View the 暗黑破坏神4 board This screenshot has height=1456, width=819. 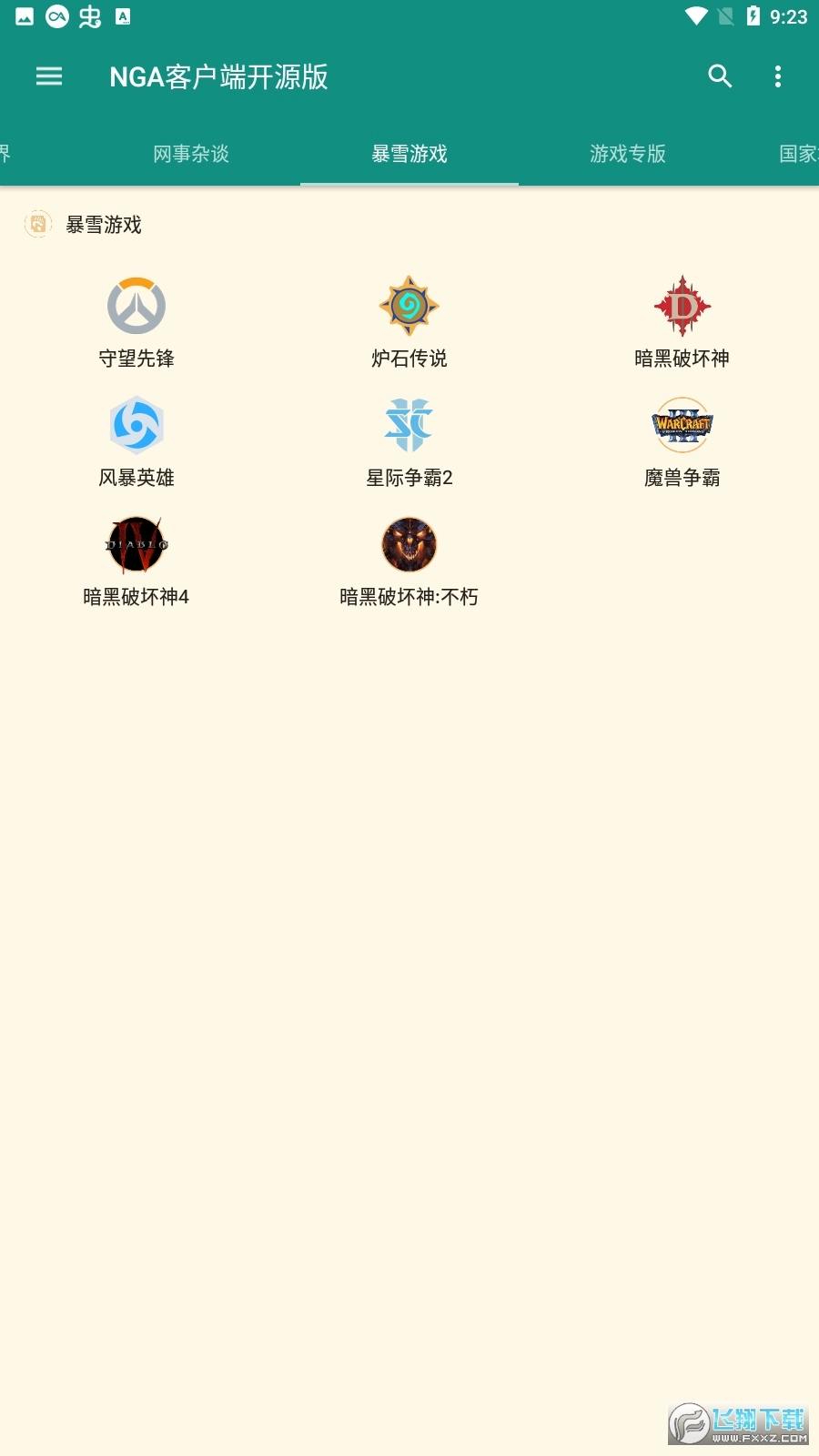136,561
